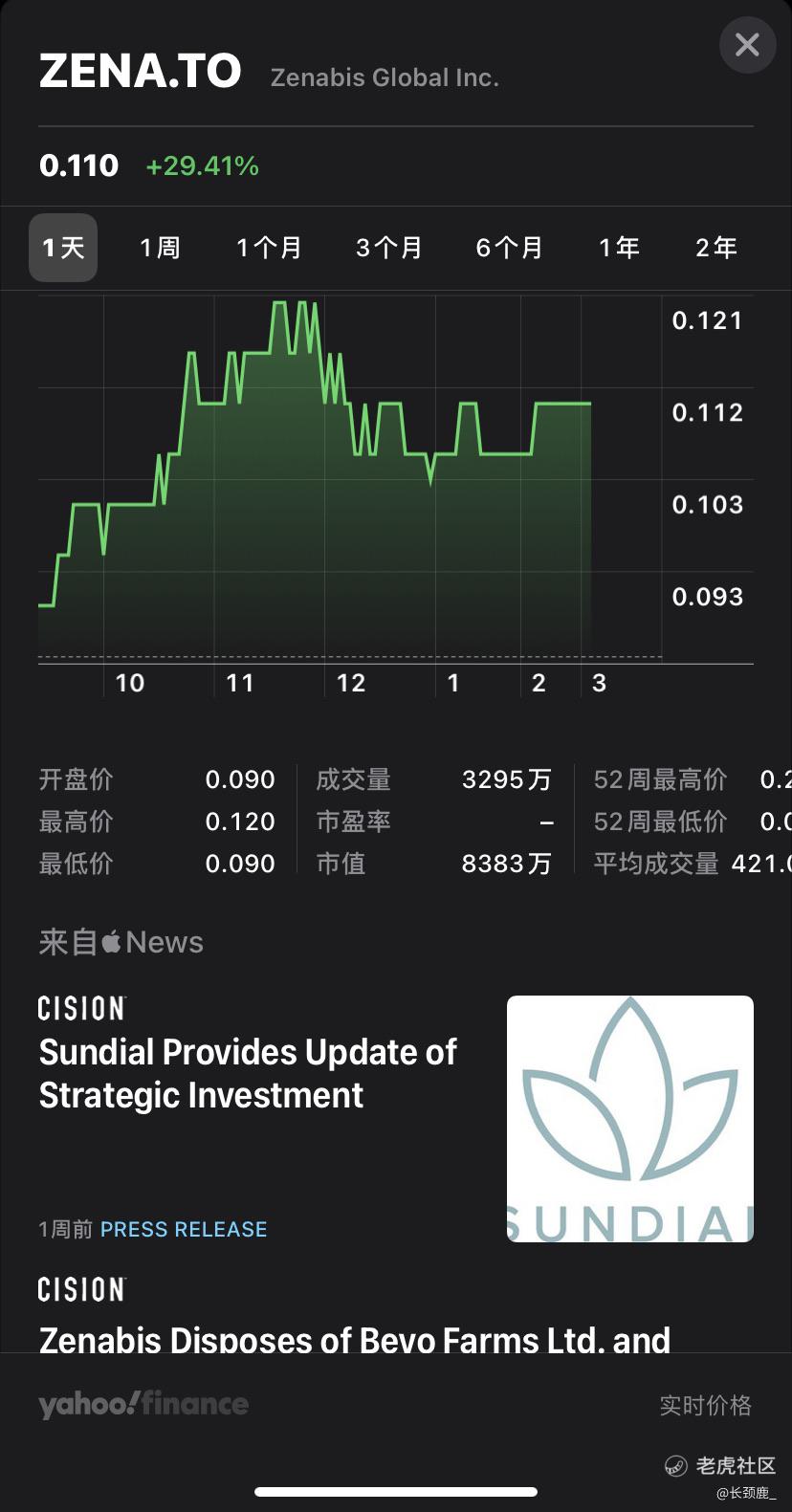Open the Yahoo Finance link

point(143,1404)
